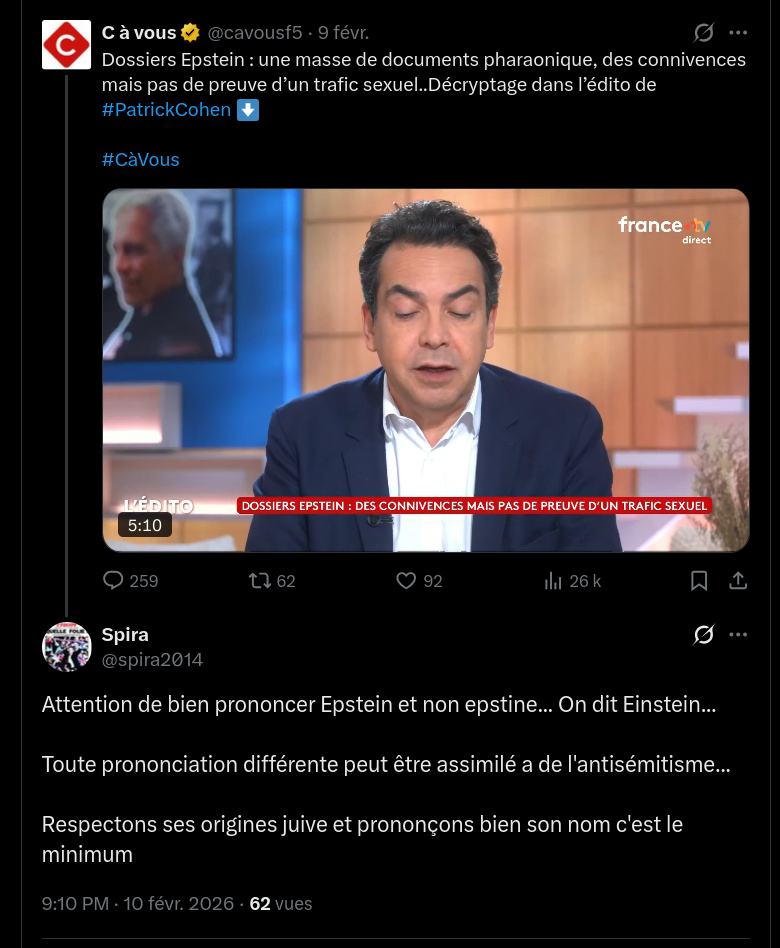Open the C à vous profile avatar
This screenshot has width=780, height=948.
[66, 45]
